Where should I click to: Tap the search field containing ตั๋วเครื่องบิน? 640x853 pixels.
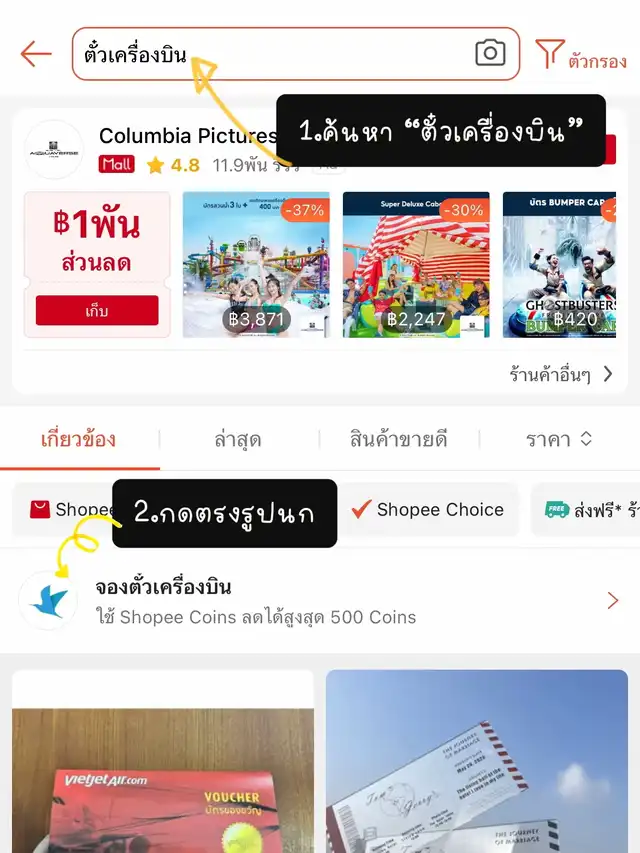270,54
